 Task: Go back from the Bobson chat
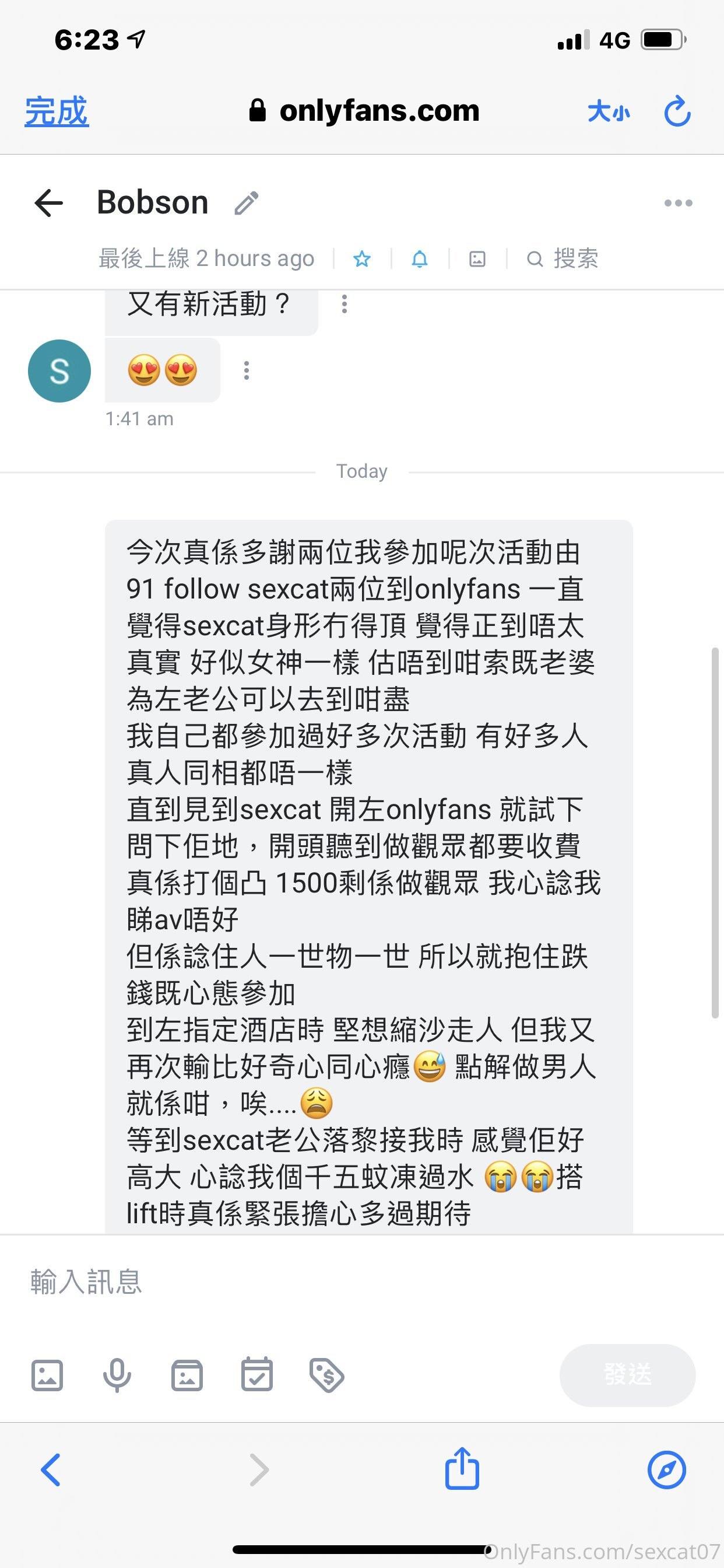click(x=48, y=202)
